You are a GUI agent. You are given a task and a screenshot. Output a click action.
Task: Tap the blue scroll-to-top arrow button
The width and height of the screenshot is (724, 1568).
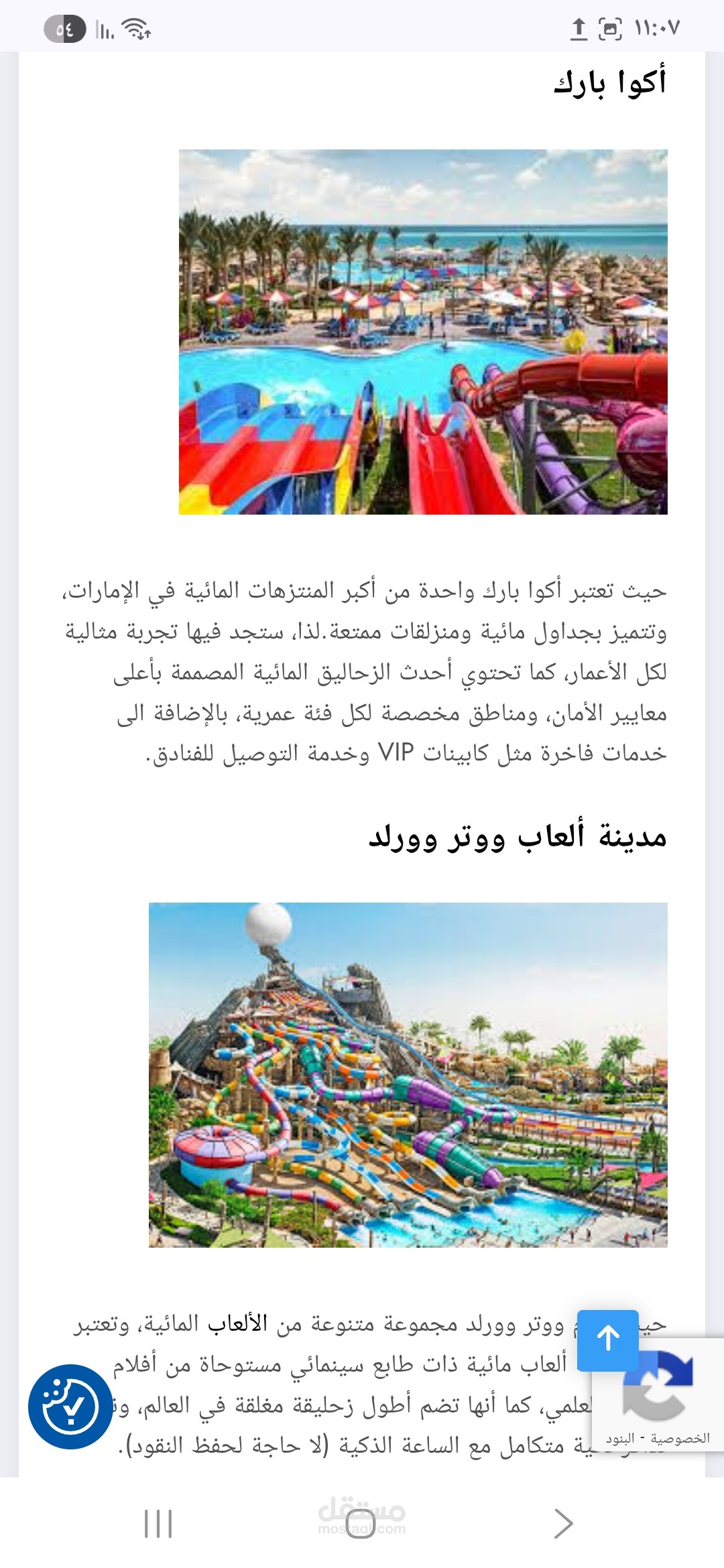(607, 1340)
